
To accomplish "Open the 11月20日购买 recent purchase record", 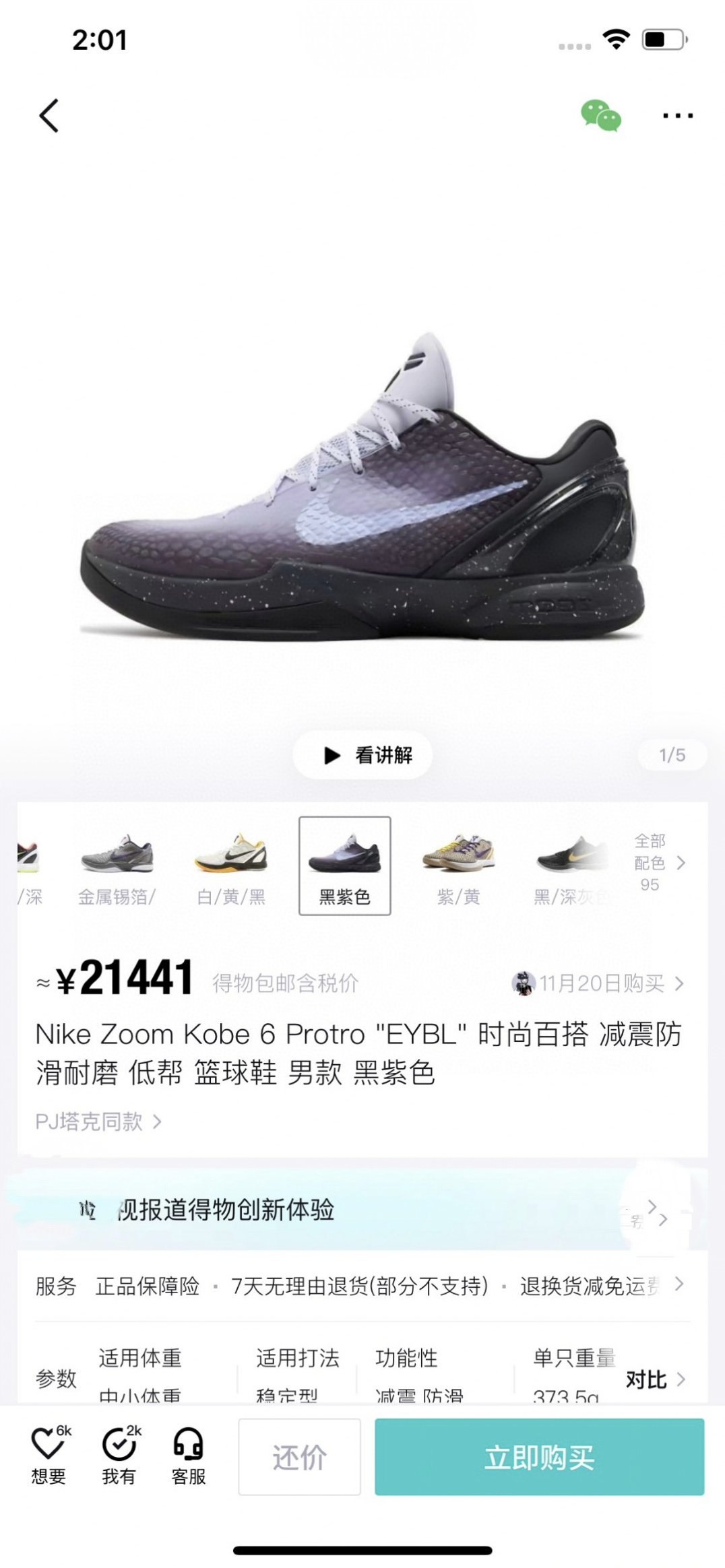I will pos(600,984).
